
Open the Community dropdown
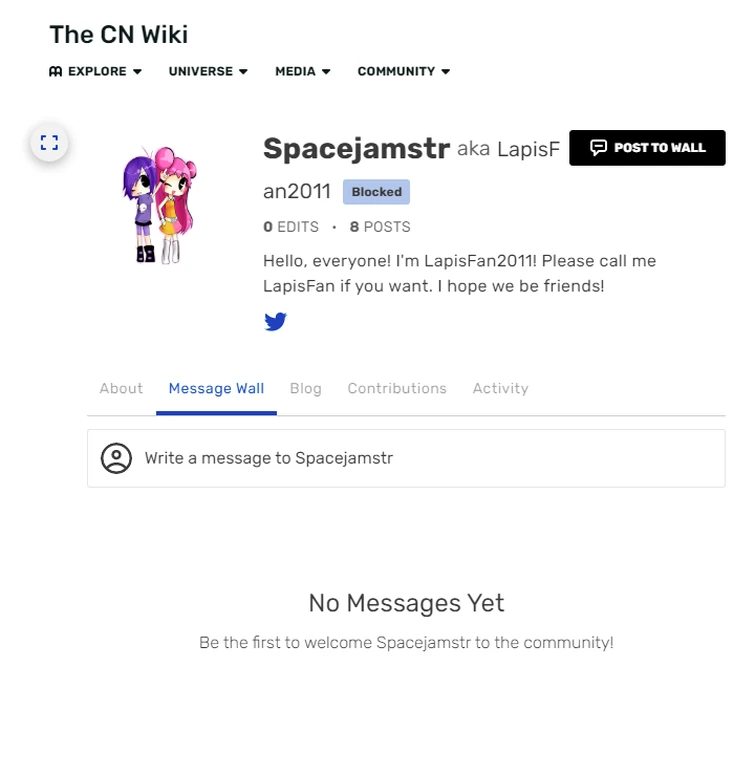tap(403, 71)
